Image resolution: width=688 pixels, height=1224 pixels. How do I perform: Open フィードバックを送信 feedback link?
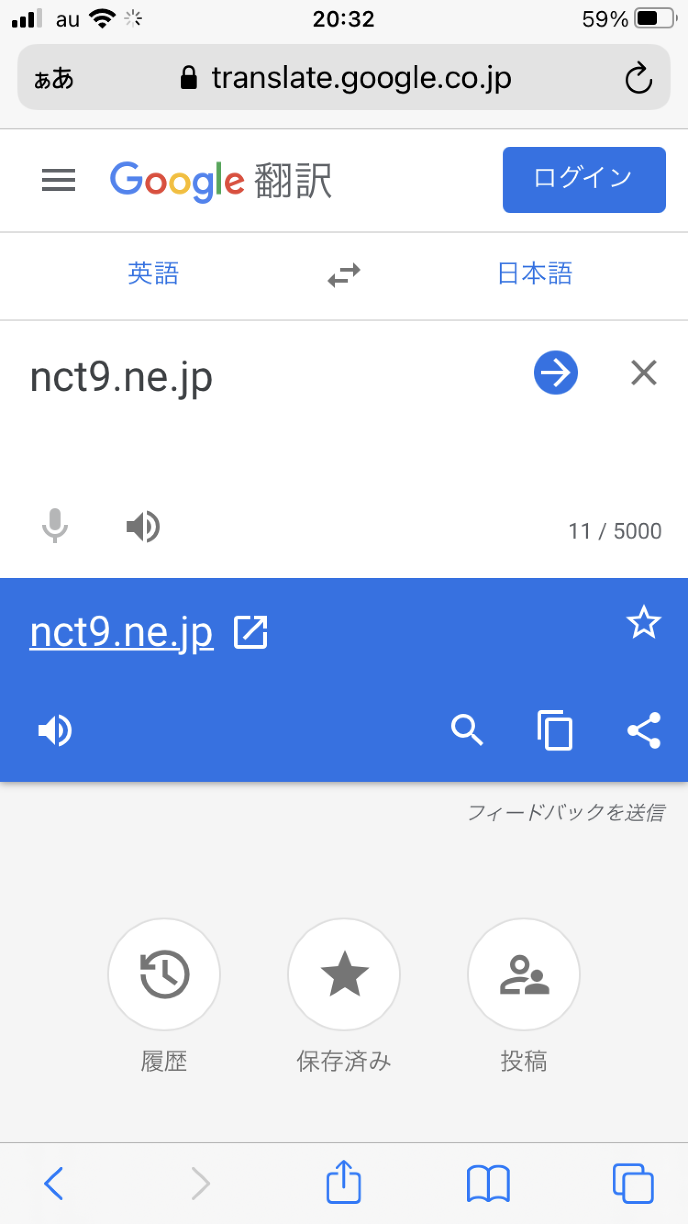(565, 813)
